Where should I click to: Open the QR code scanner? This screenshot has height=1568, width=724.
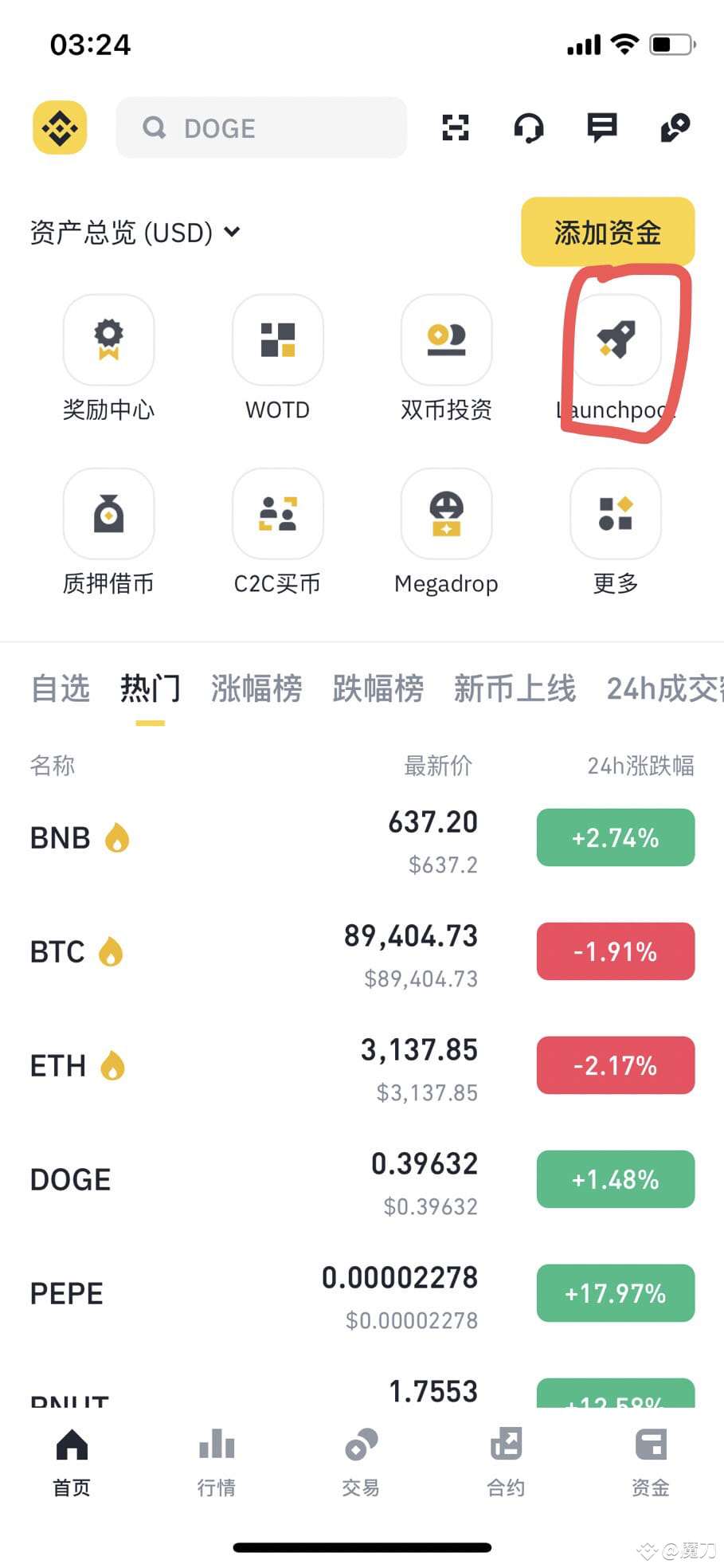[455, 127]
